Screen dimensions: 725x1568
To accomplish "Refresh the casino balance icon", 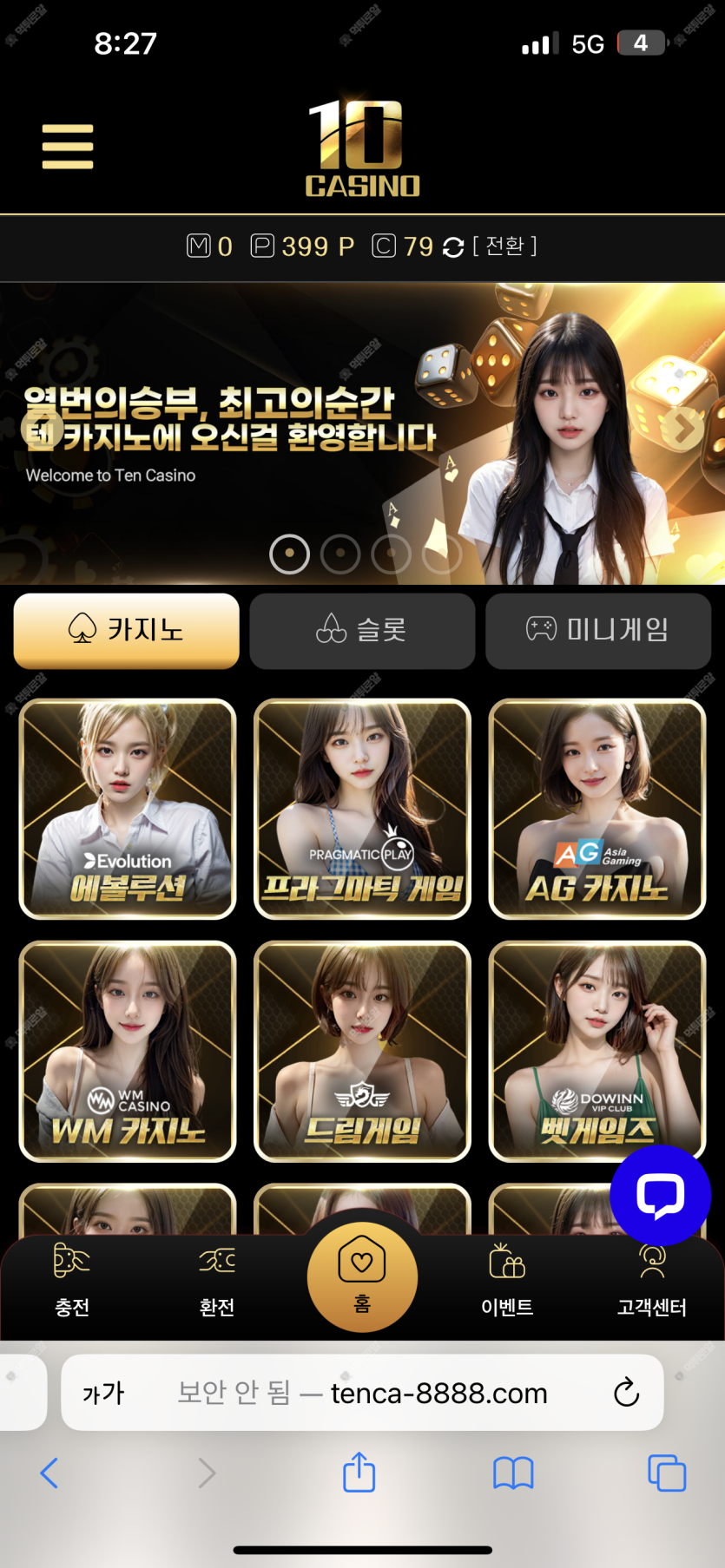I will [x=453, y=247].
